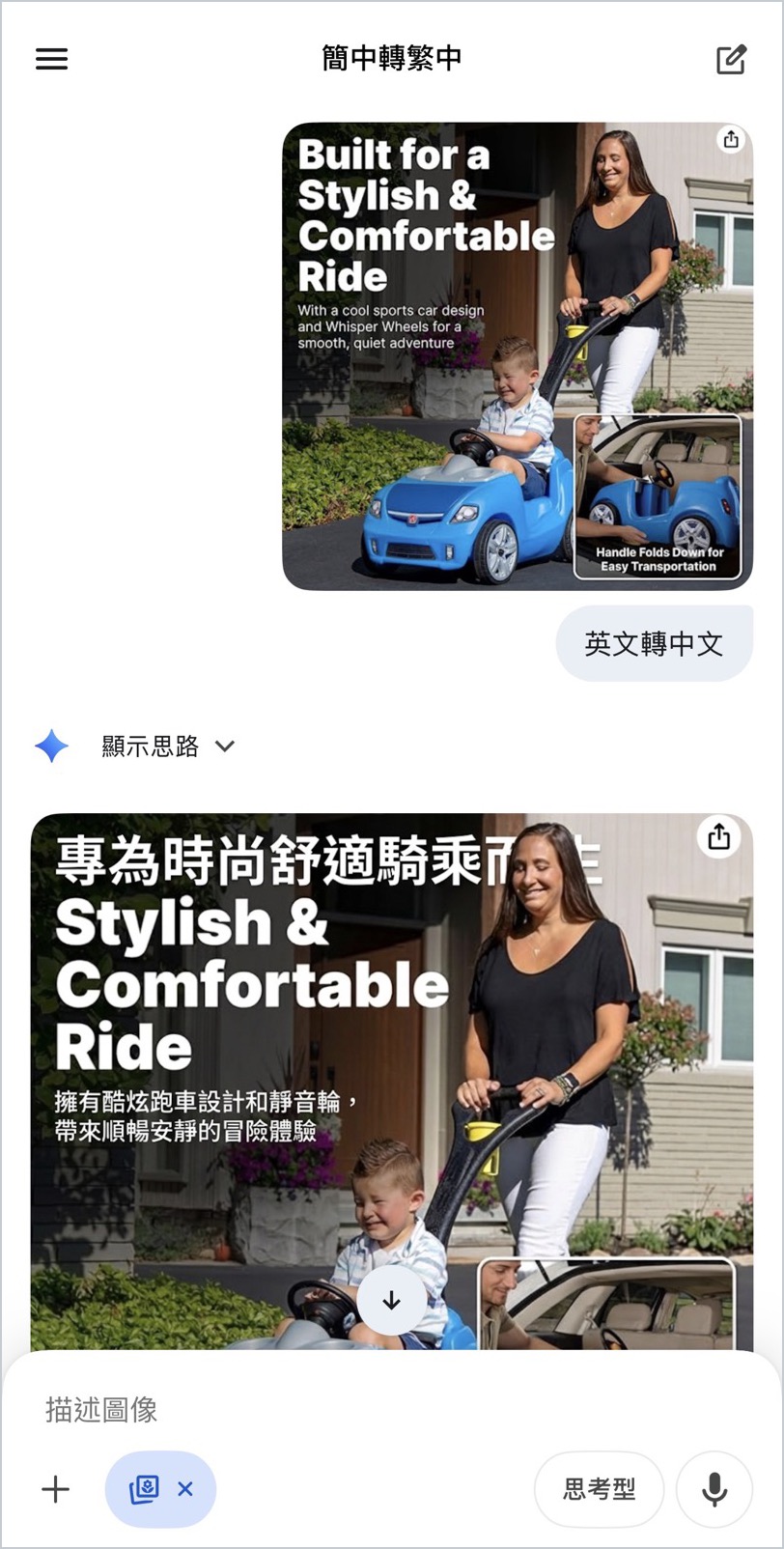Open the 思考型 model selector
This screenshot has height=1549, width=784.
(599, 1489)
